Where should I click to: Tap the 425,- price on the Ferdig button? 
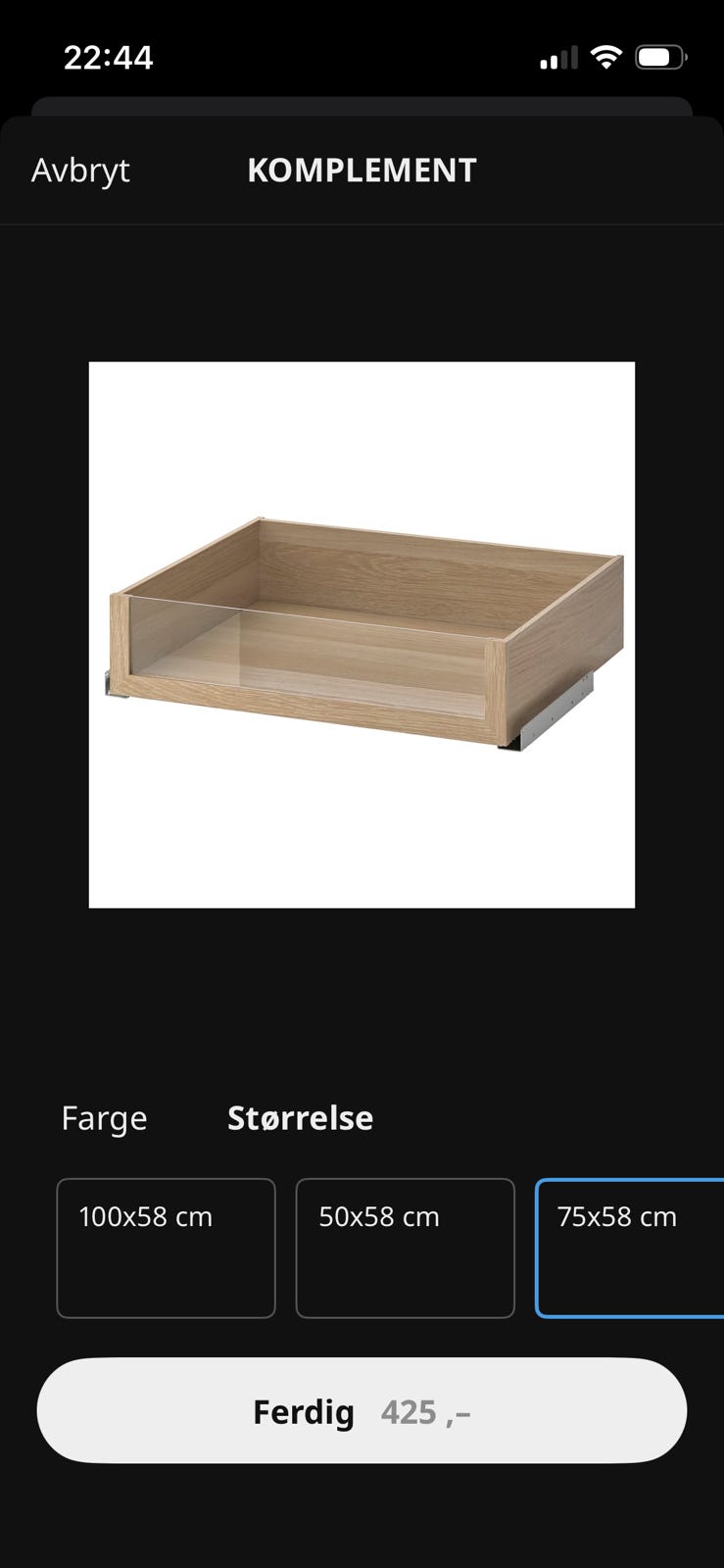click(x=424, y=1411)
